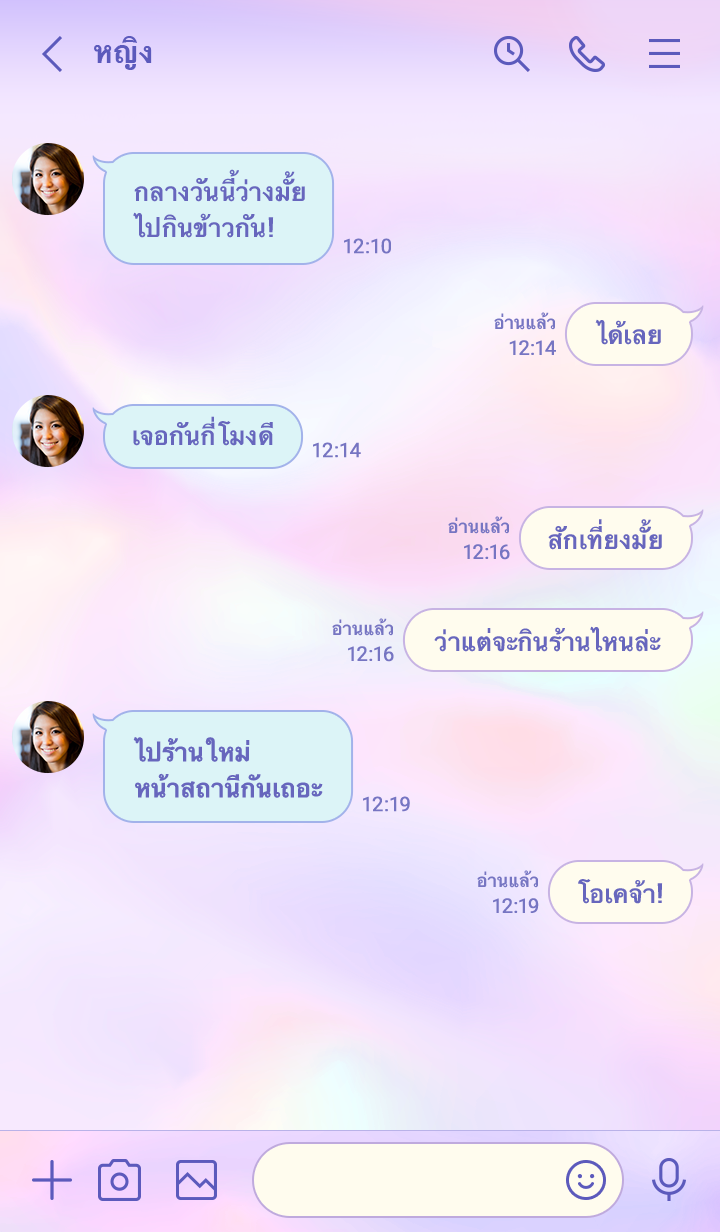The width and height of the screenshot is (720, 1232).
Task: Open the plus attachment options
Action: point(52,1181)
